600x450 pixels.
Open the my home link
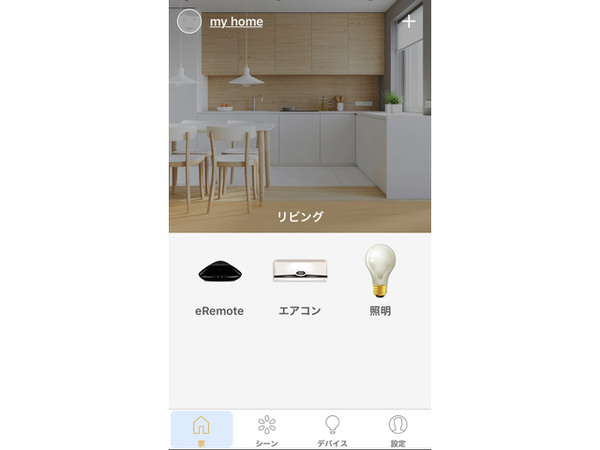[236, 21]
